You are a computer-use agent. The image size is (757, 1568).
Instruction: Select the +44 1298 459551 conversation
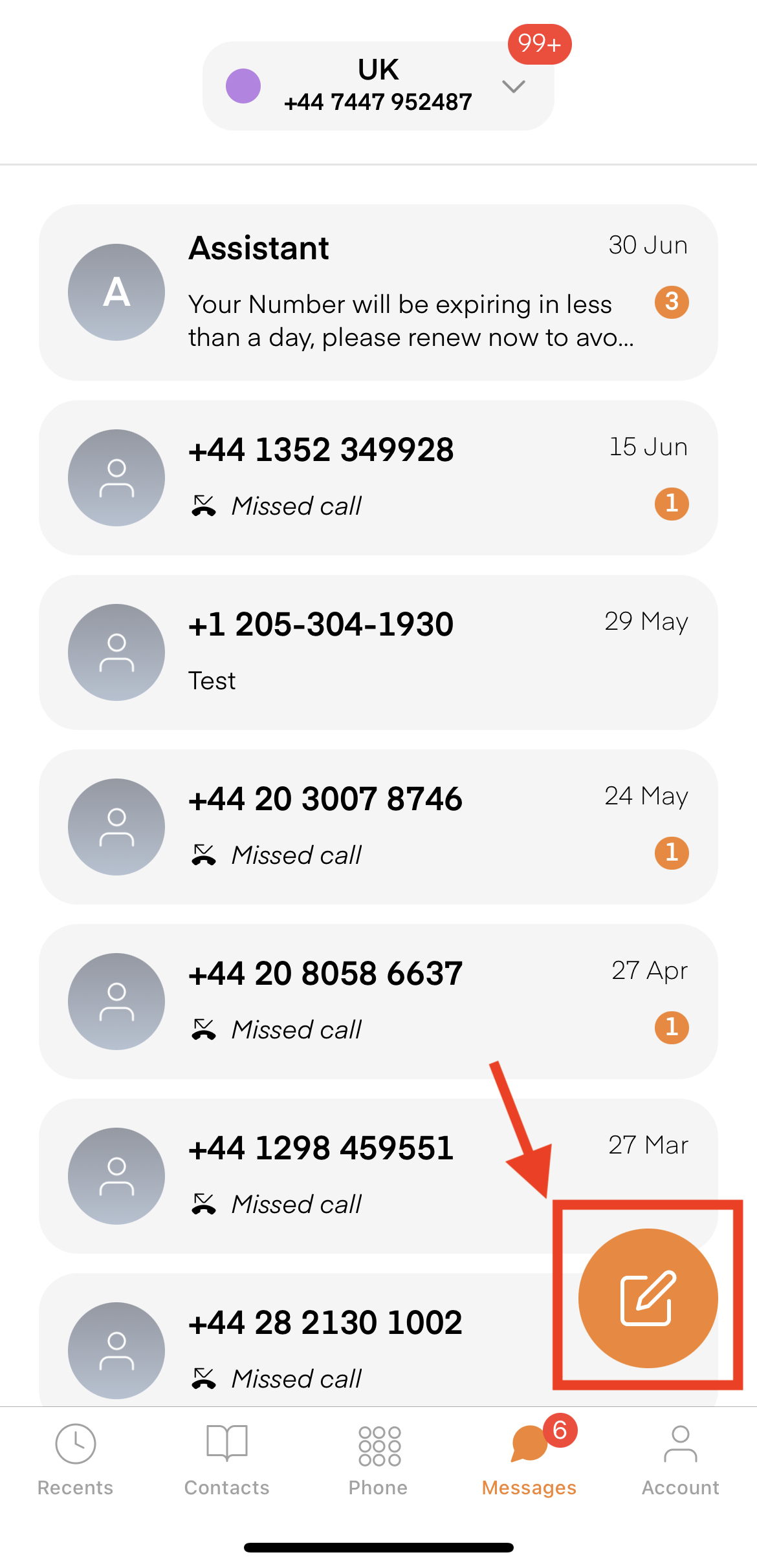324,1176
